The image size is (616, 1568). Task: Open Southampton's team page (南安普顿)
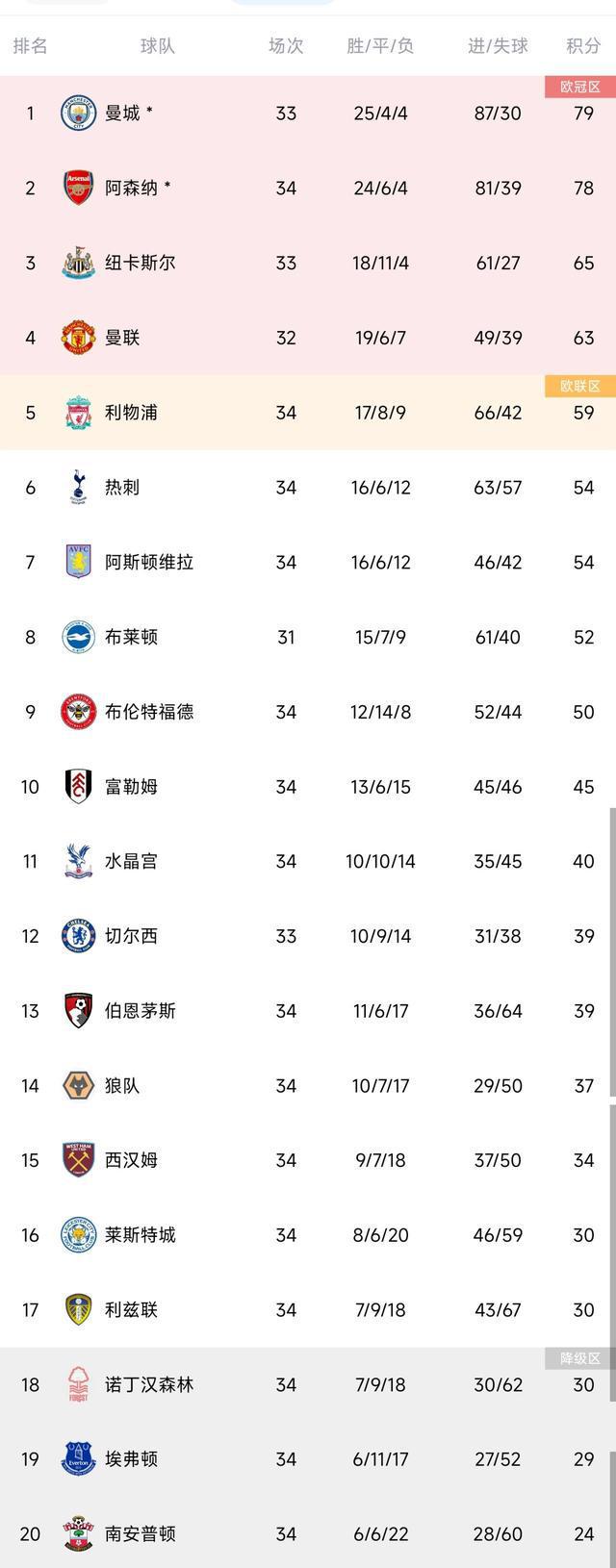coord(140,1534)
